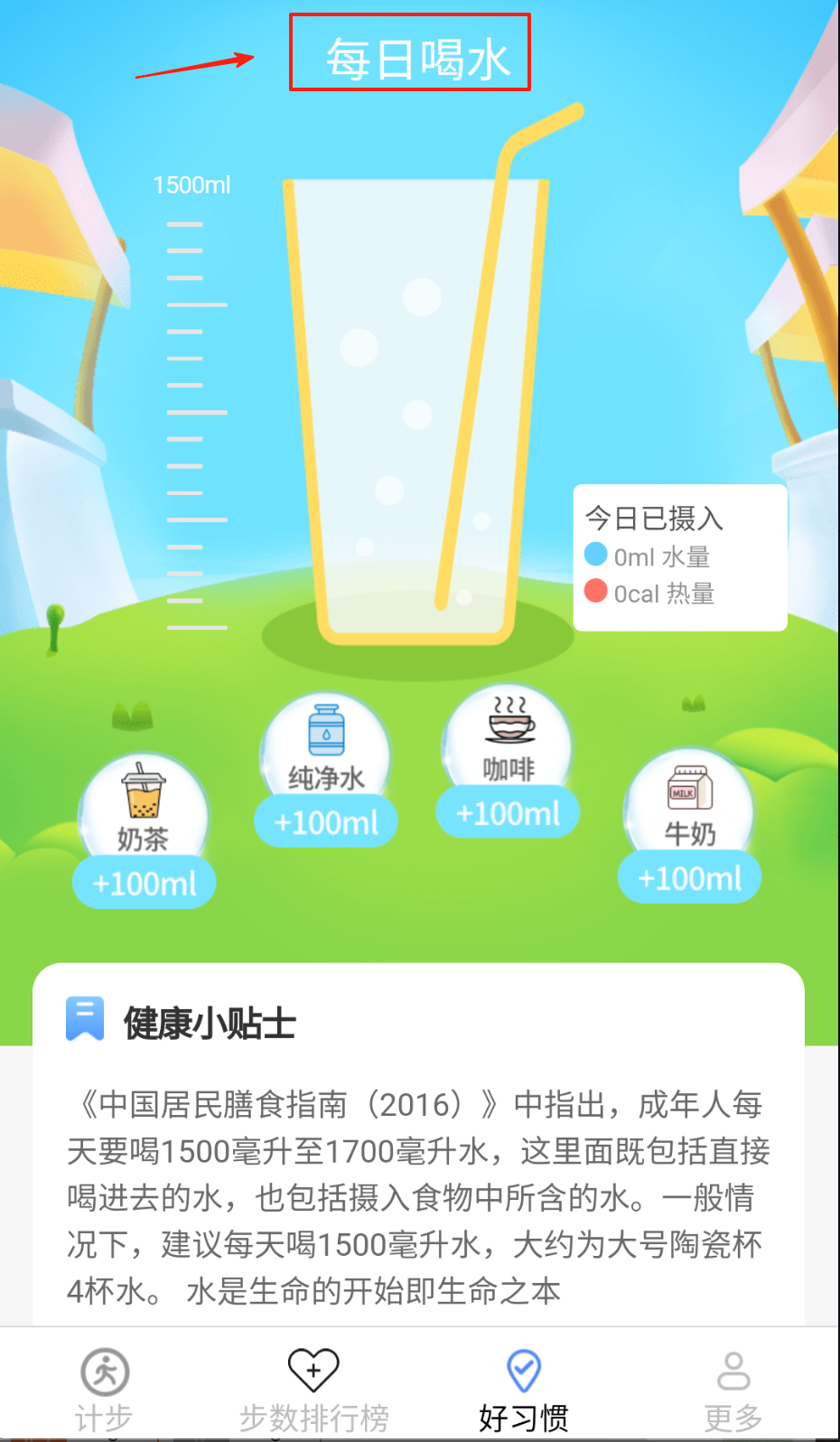Select the 好习惯 tab
This screenshot has width=840, height=1442.
(524, 1388)
